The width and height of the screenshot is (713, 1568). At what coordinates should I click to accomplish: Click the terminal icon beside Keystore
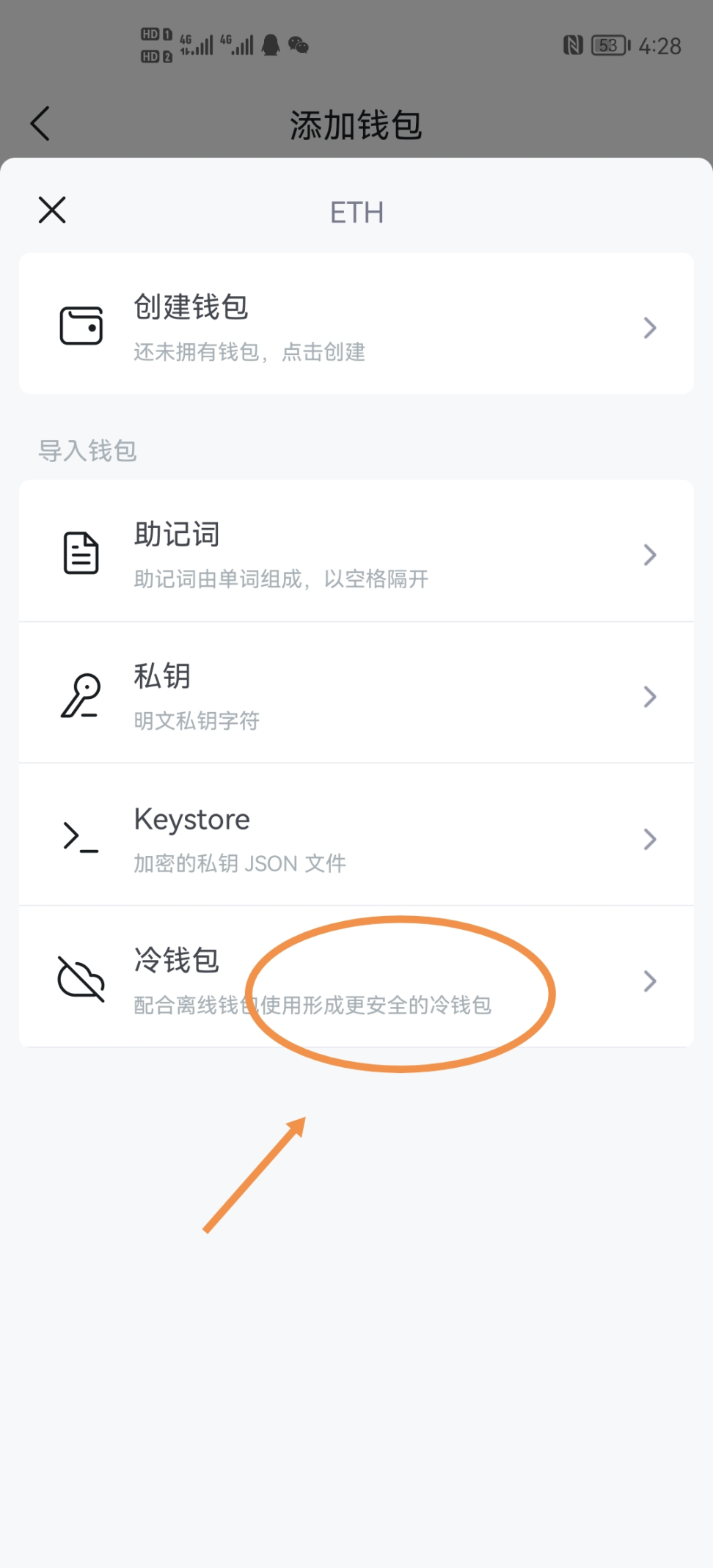coord(79,838)
